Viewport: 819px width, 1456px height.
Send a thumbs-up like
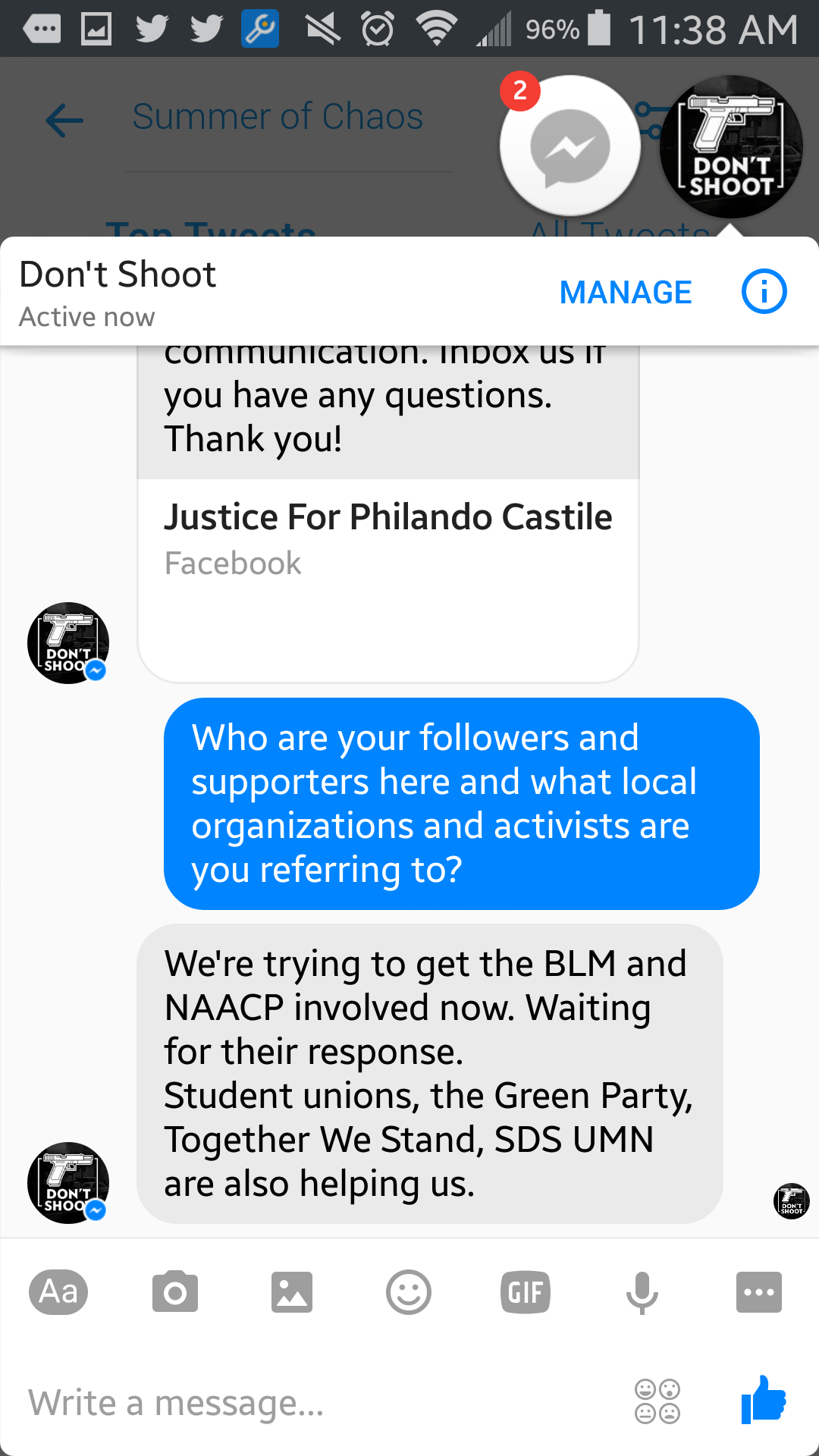[763, 1400]
